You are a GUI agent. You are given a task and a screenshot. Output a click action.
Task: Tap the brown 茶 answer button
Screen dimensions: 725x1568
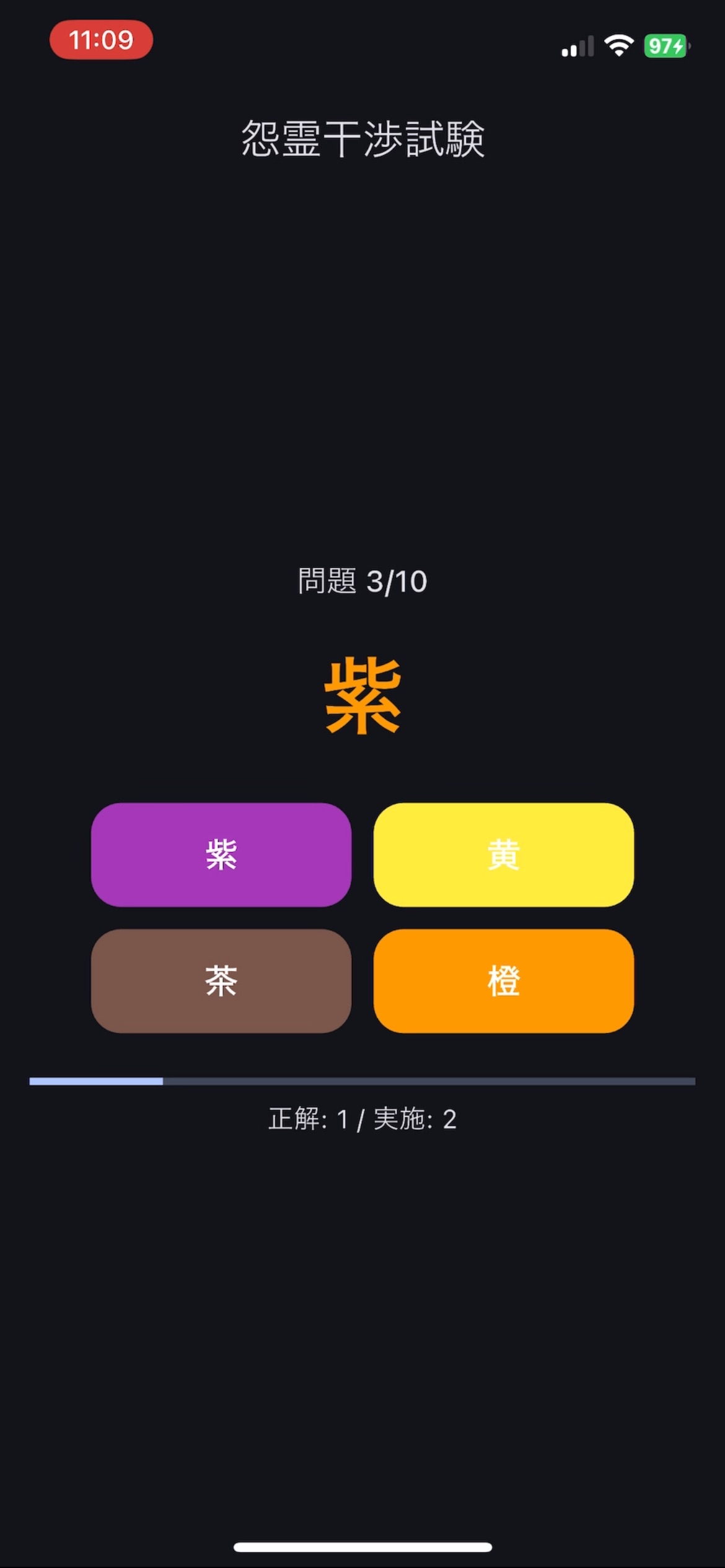click(221, 981)
